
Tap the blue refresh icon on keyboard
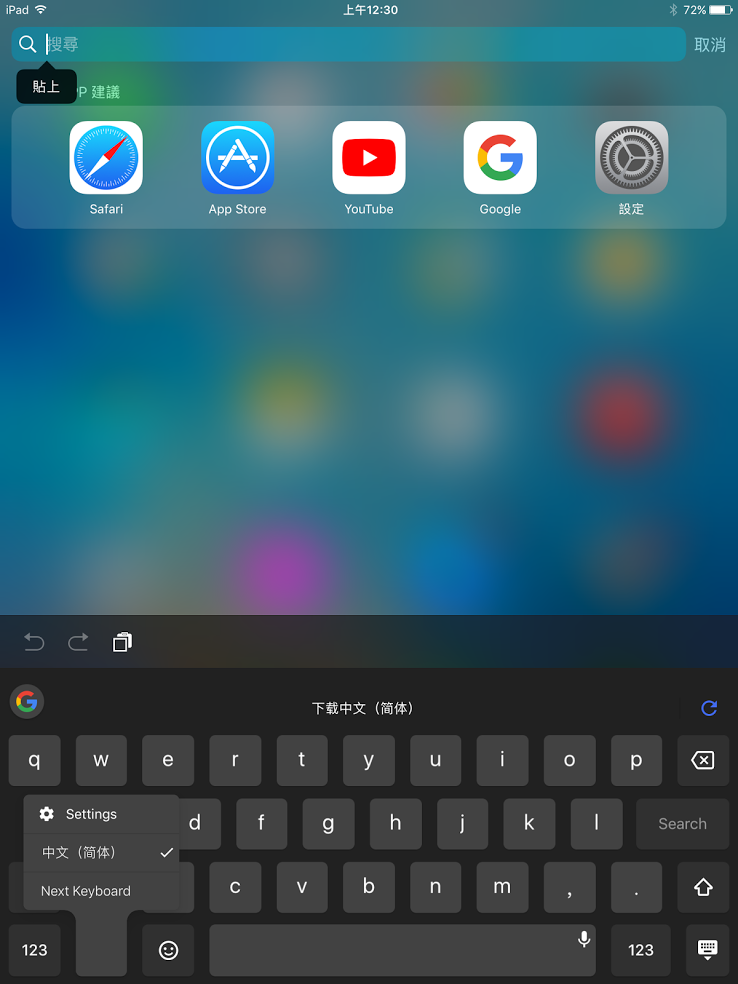click(709, 708)
